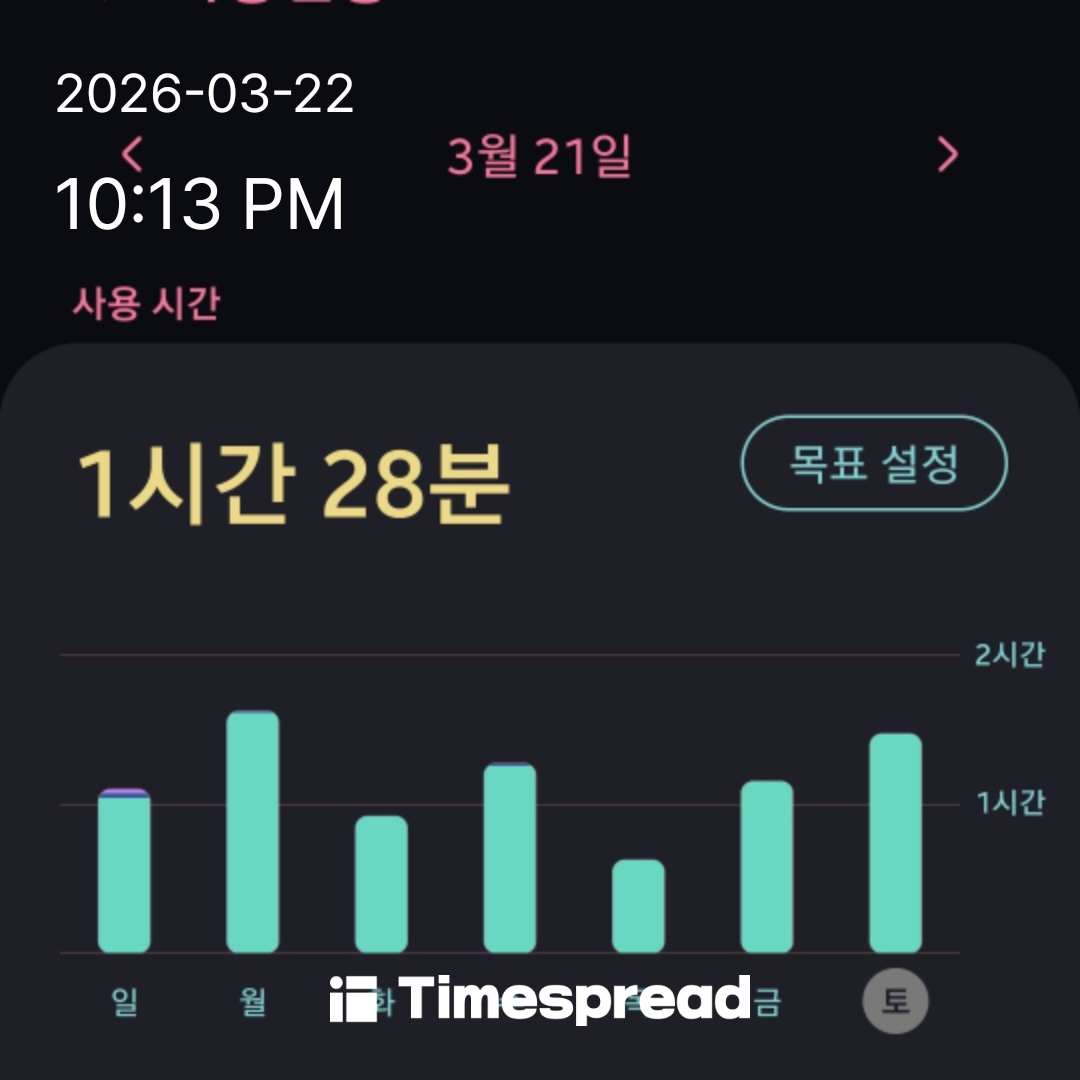
Task: Select the selected 토 (Saturday) day
Action: click(896, 1001)
